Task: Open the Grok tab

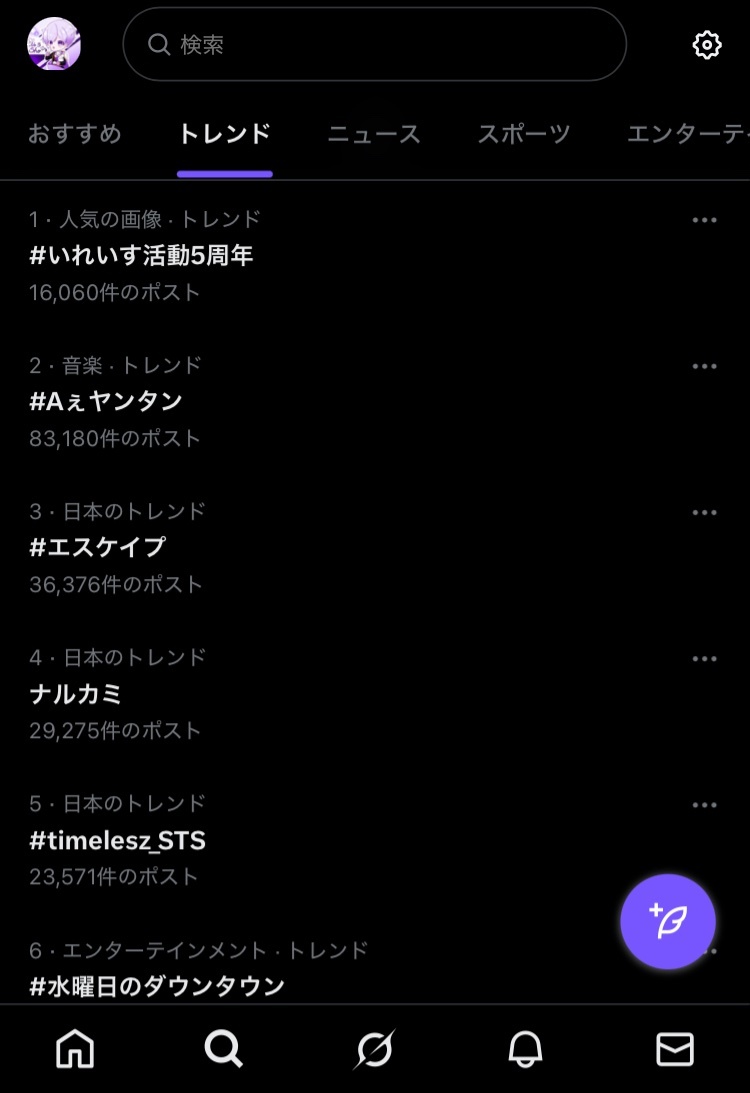Action: (x=375, y=1049)
